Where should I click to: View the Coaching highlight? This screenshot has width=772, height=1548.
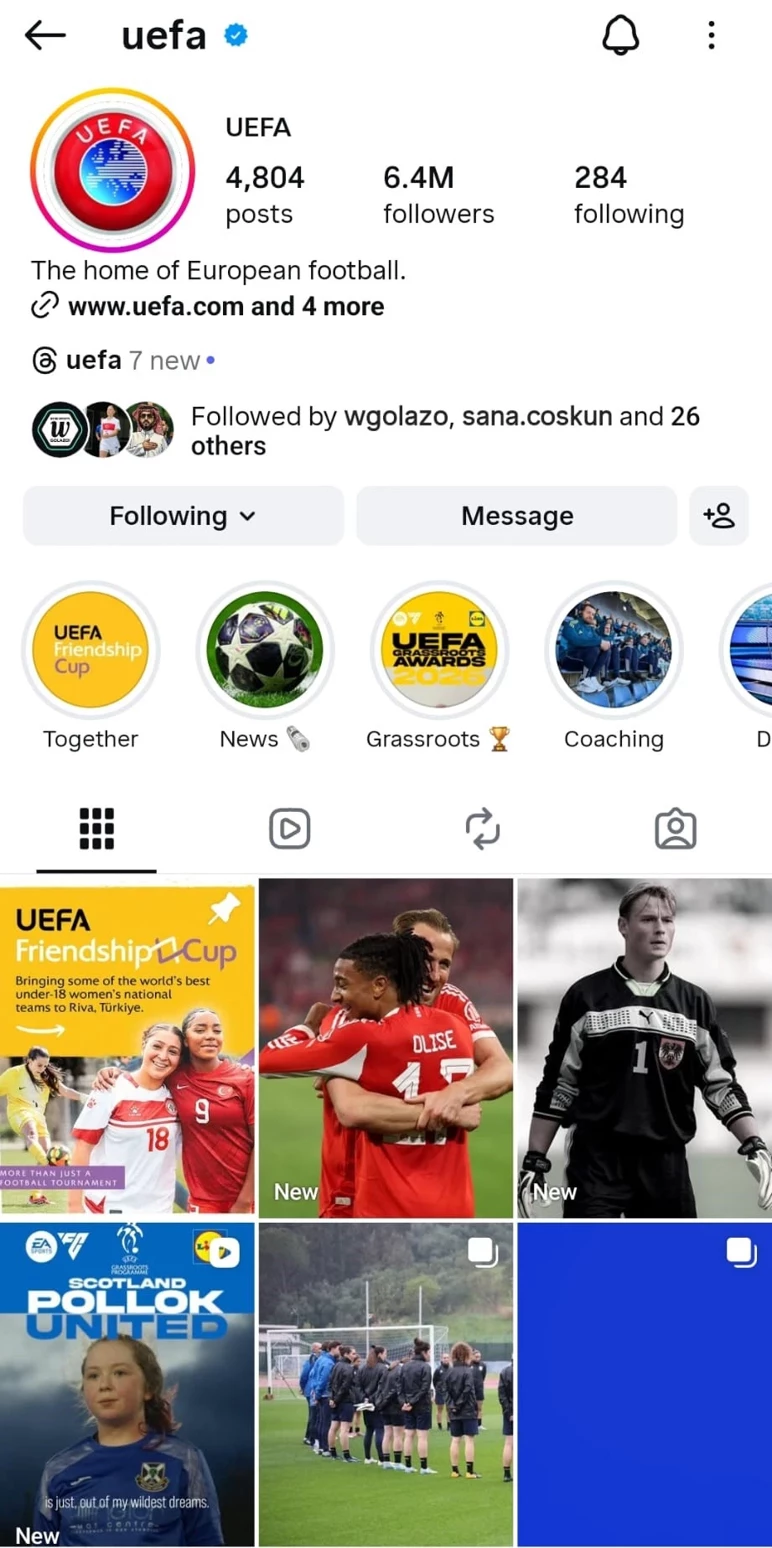pos(613,650)
